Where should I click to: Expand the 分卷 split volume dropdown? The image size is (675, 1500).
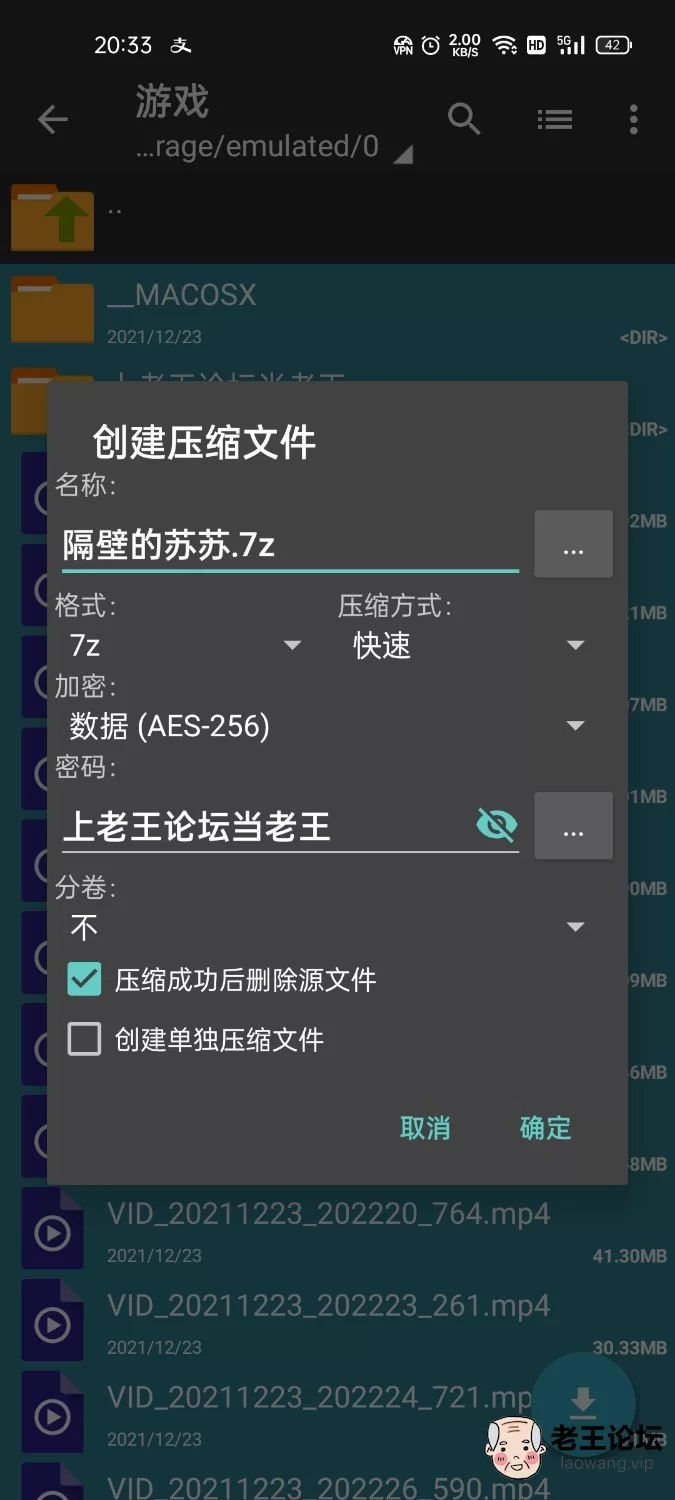[x=327, y=927]
